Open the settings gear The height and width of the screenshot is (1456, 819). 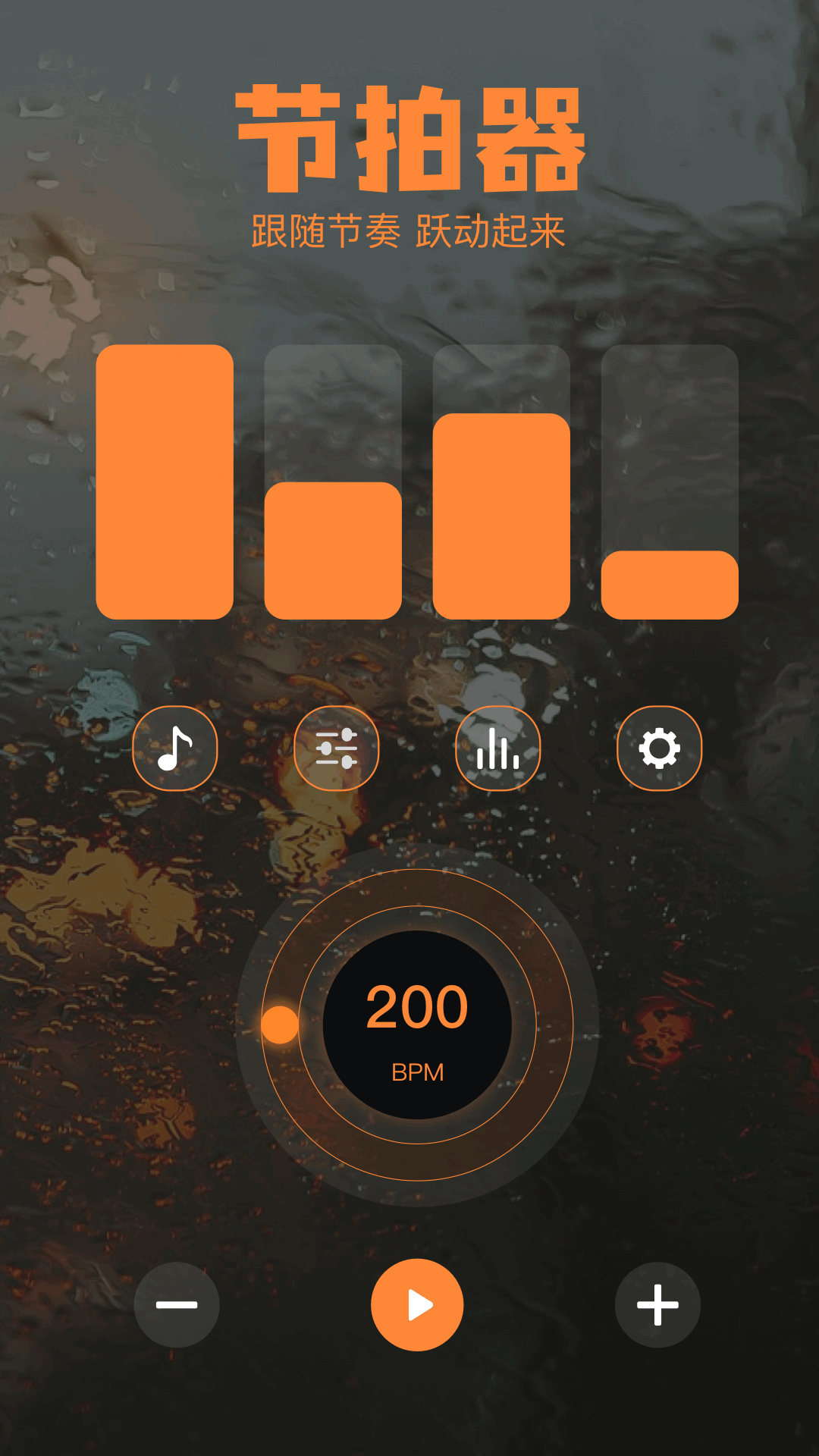(659, 748)
